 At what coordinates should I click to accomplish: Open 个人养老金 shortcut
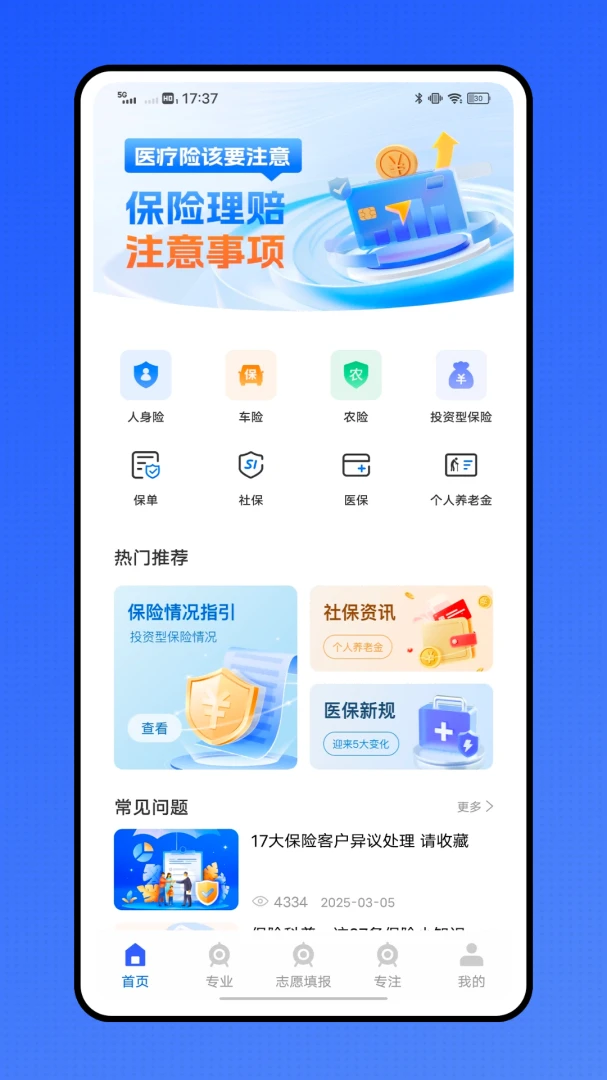(461, 479)
